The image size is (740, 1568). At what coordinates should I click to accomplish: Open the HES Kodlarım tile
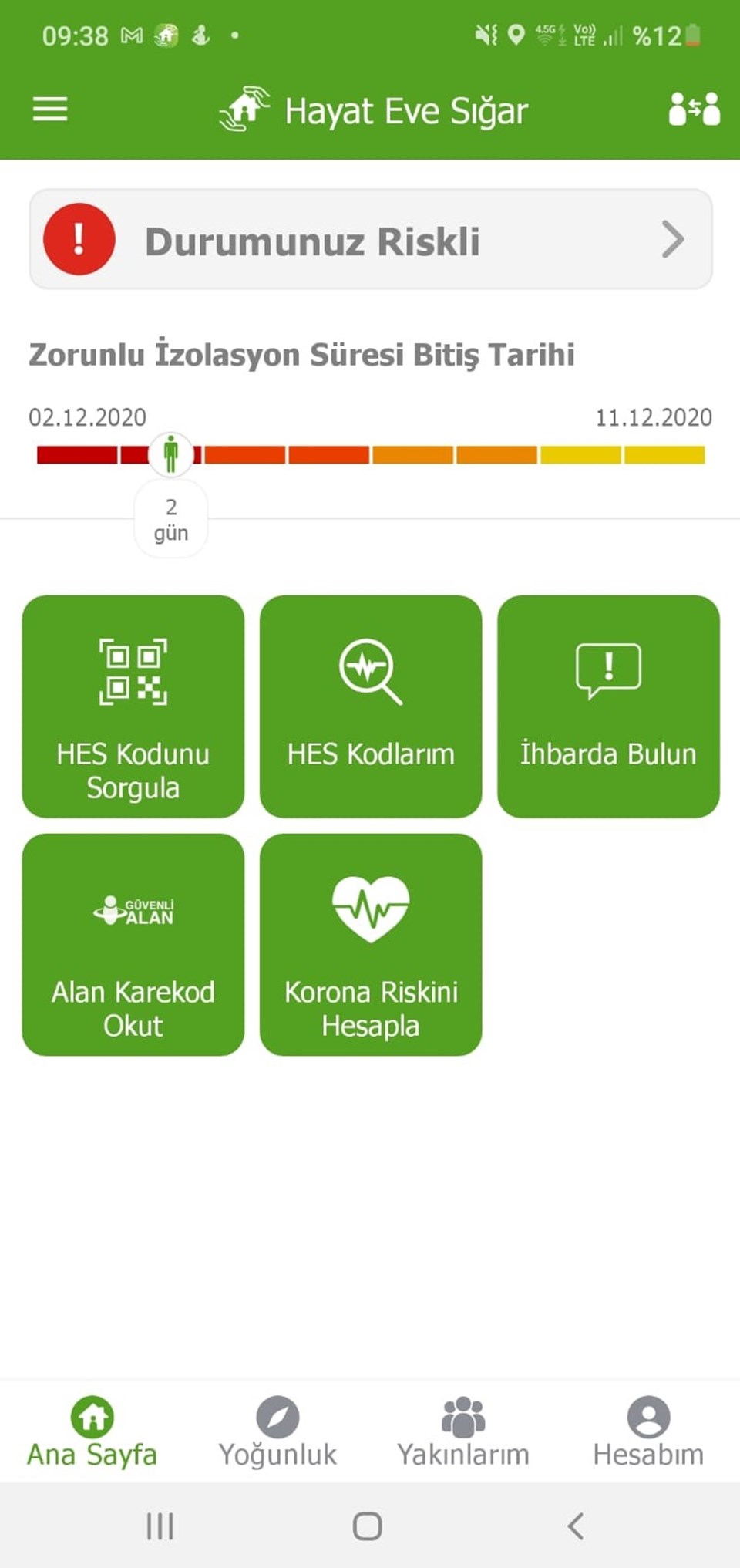(371, 706)
